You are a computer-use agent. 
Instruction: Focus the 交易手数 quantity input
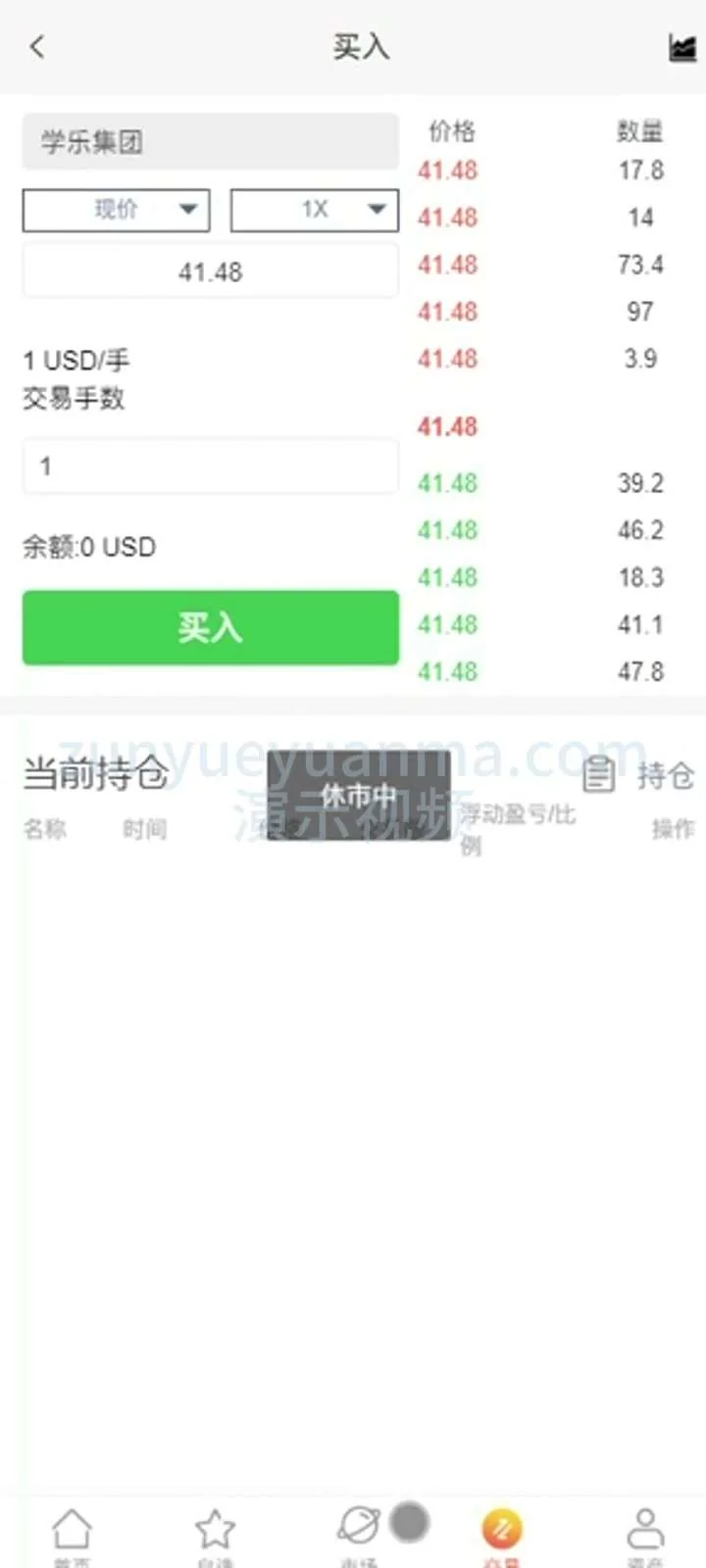coord(210,465)
